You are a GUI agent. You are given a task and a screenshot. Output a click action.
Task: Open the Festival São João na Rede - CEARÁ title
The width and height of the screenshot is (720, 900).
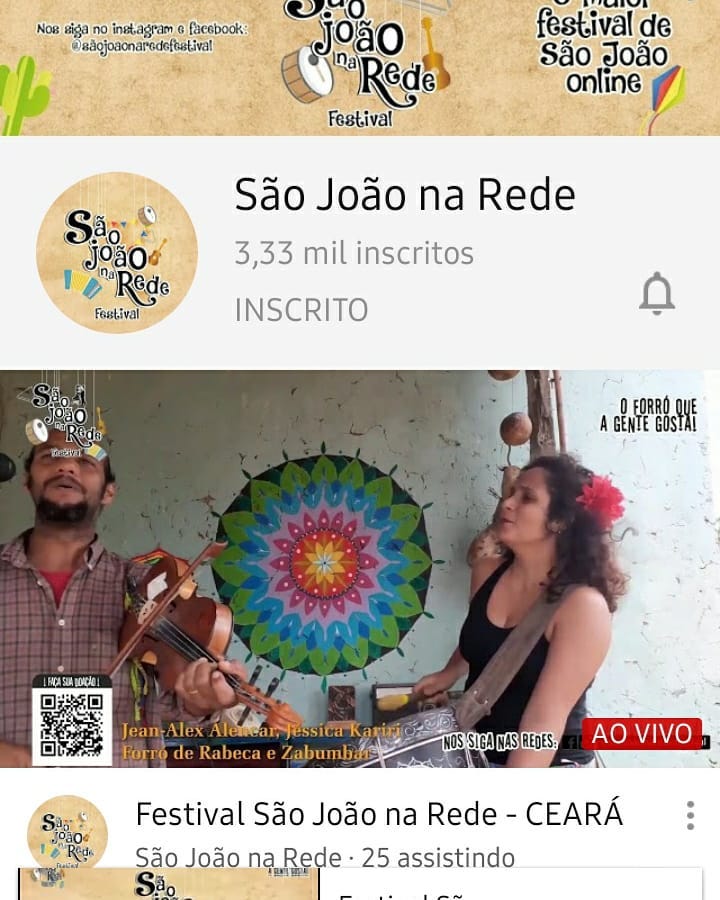pyautogui.click(x=379, y=814)
